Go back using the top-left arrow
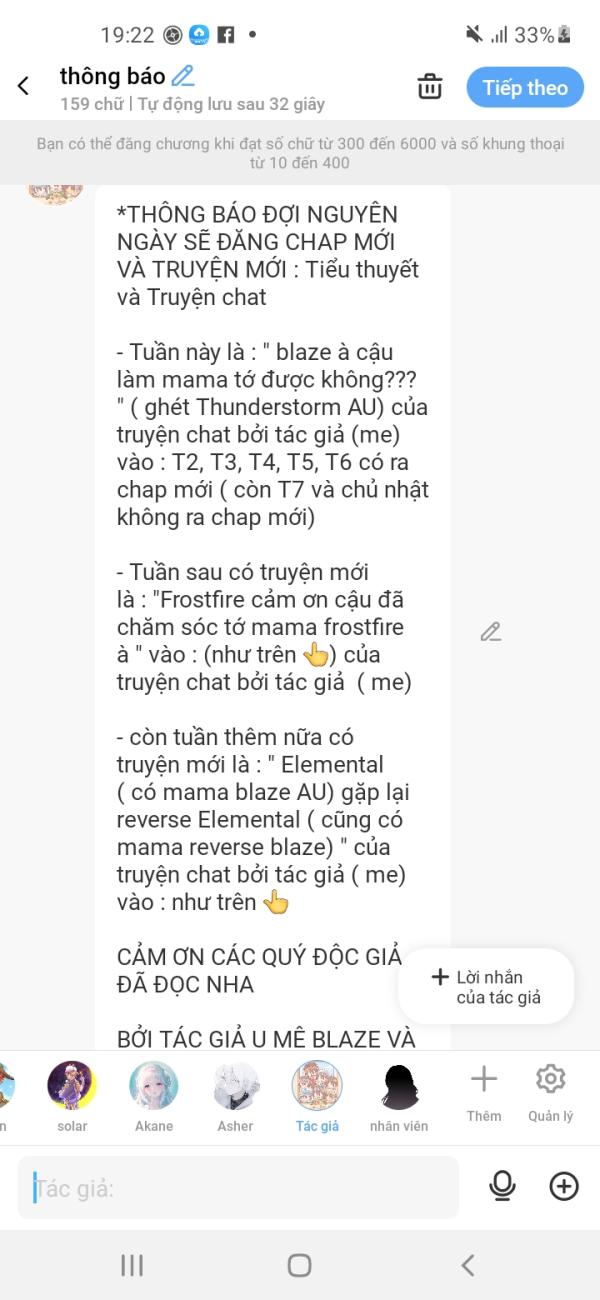This screenshot has height=1300, width=600. pyautogui.click(x=24, y=87)
